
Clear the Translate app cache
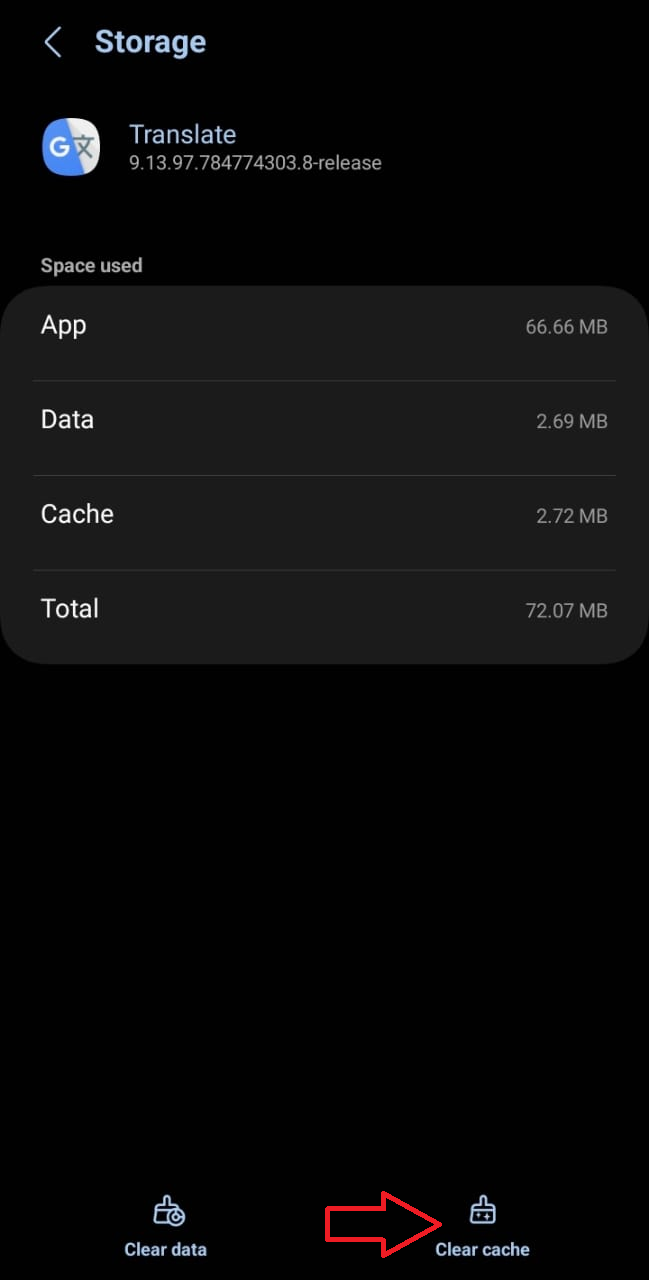(482, 1226)
